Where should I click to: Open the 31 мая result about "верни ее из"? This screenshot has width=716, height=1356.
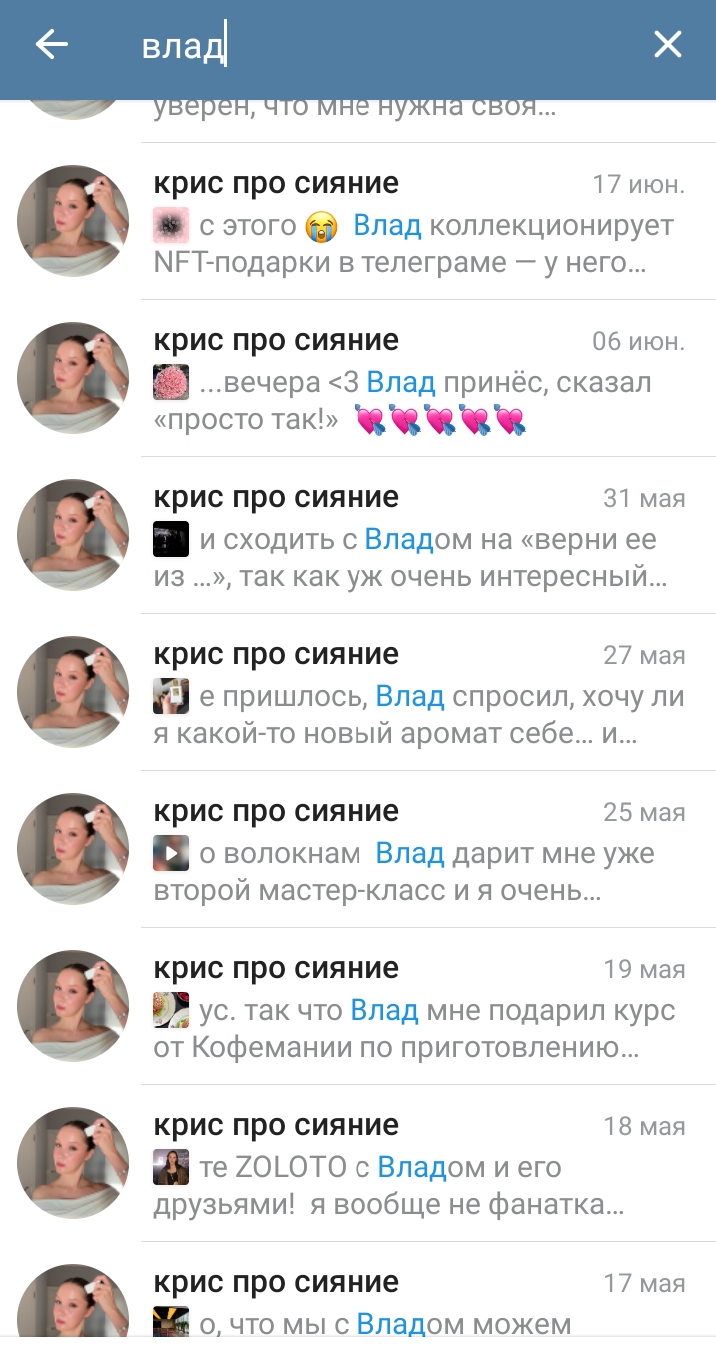click(358, 535)
